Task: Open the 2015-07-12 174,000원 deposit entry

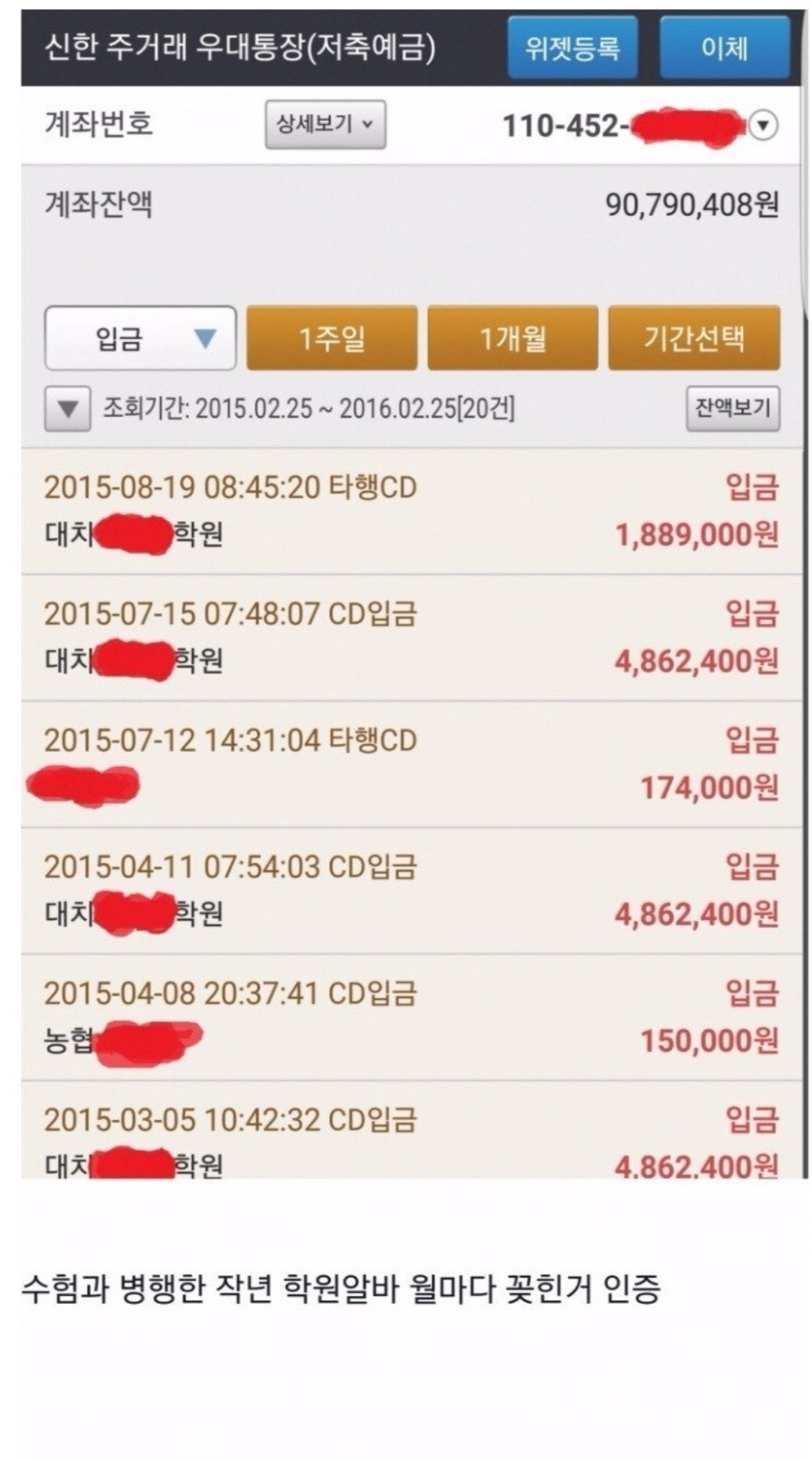Action: point(411,764)
